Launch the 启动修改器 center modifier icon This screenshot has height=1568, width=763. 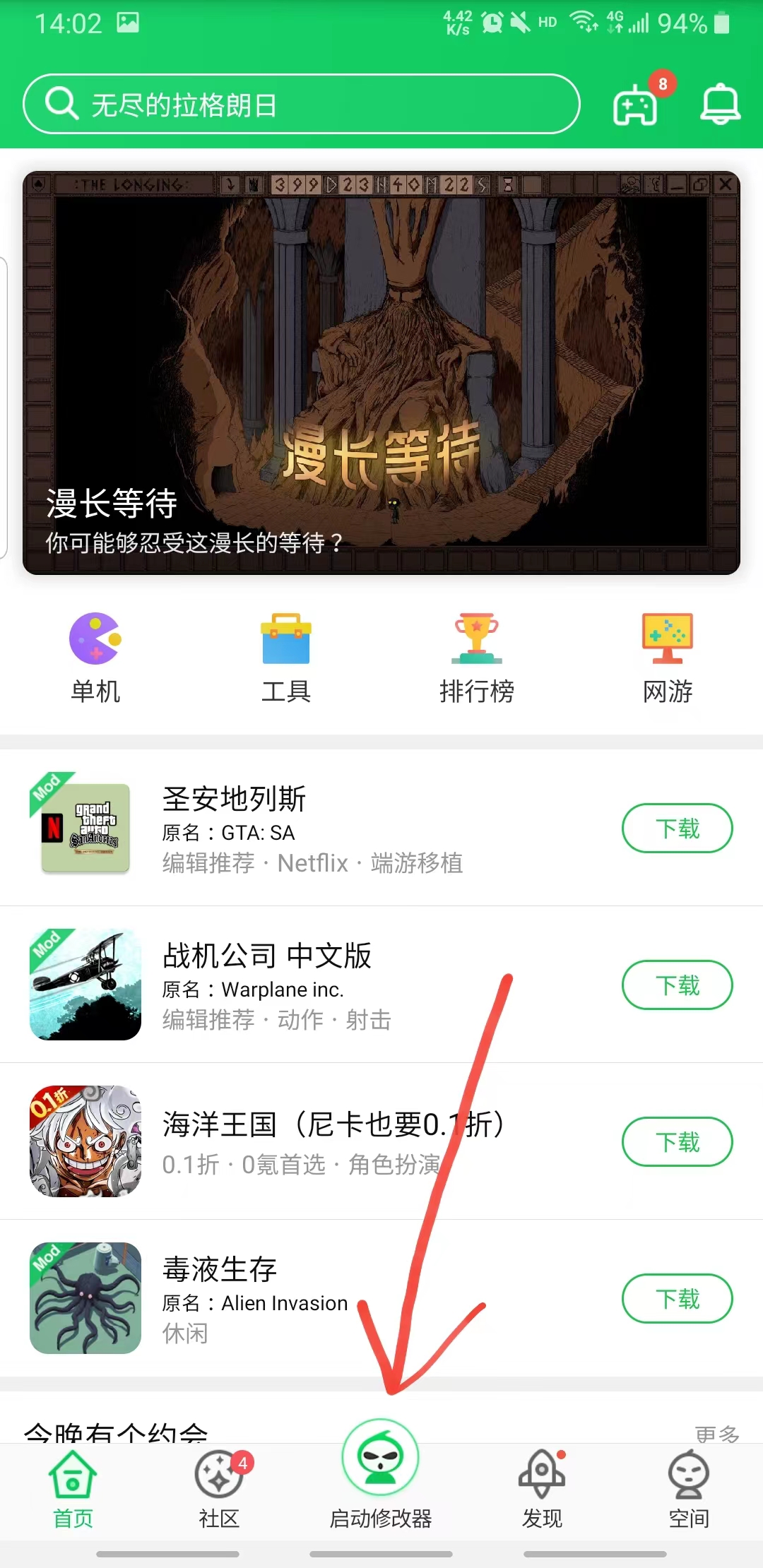pyautogui.click(x=381, y=1476)
